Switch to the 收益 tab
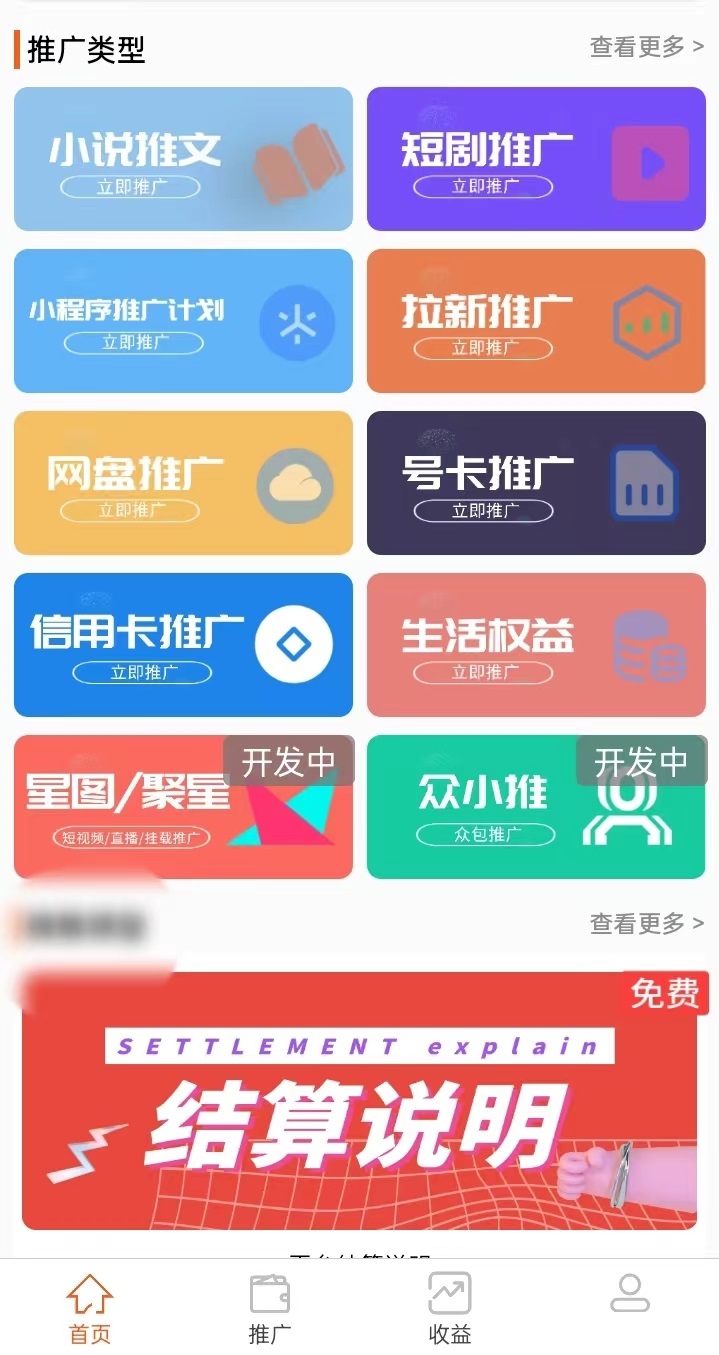This screenshot has height=1355, width=719. click(450, 1308)
